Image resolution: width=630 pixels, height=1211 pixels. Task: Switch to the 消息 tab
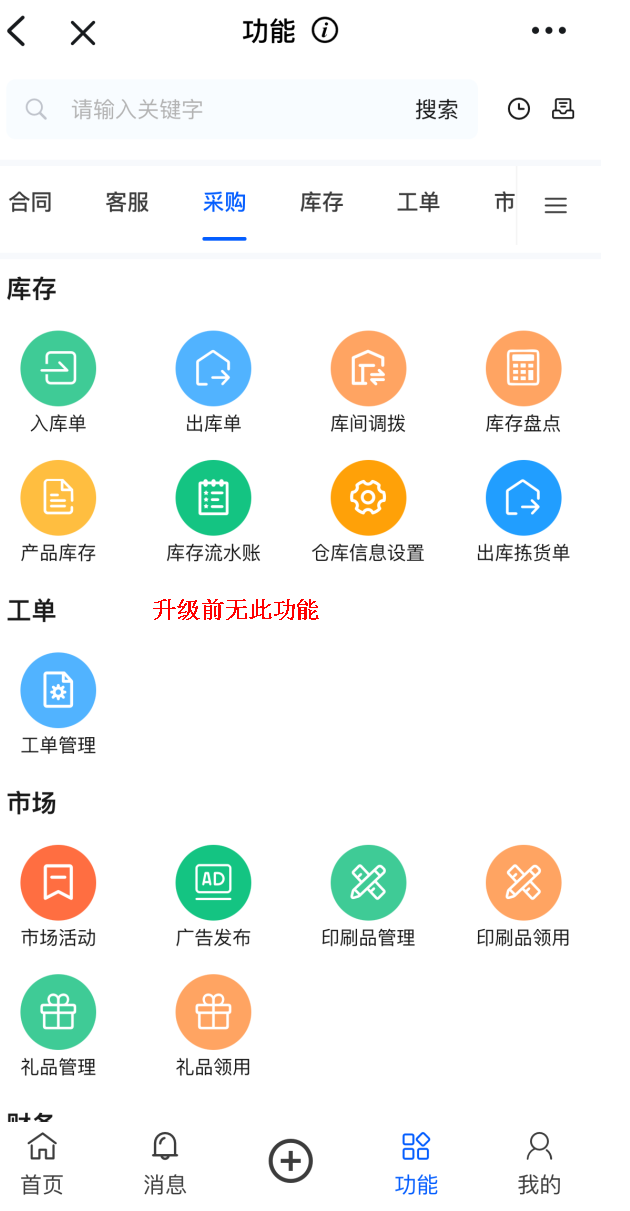tap(165, 1163)
